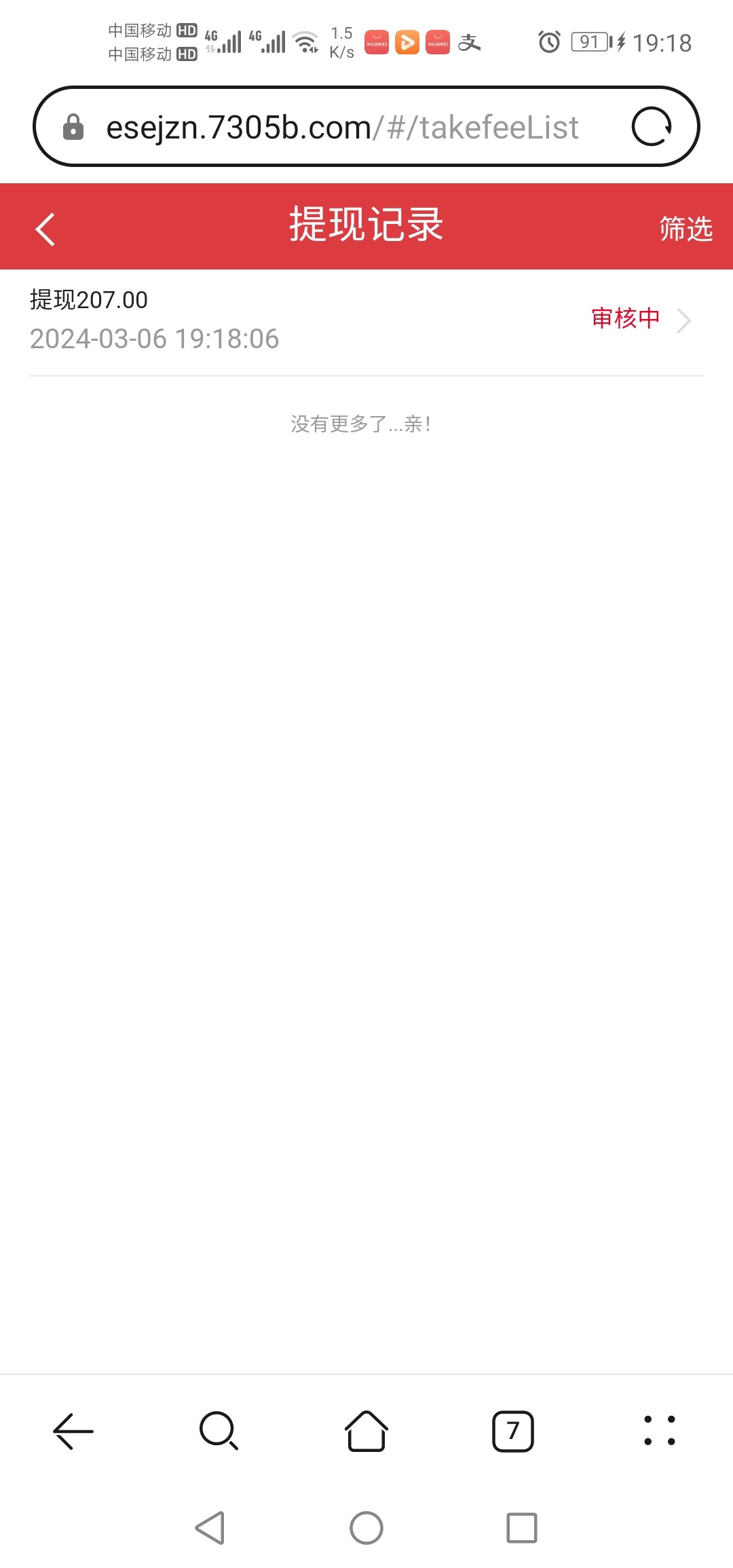Reload the page with the refresh icon
The image size is (733, 1568).
click(x=652, y=126)
